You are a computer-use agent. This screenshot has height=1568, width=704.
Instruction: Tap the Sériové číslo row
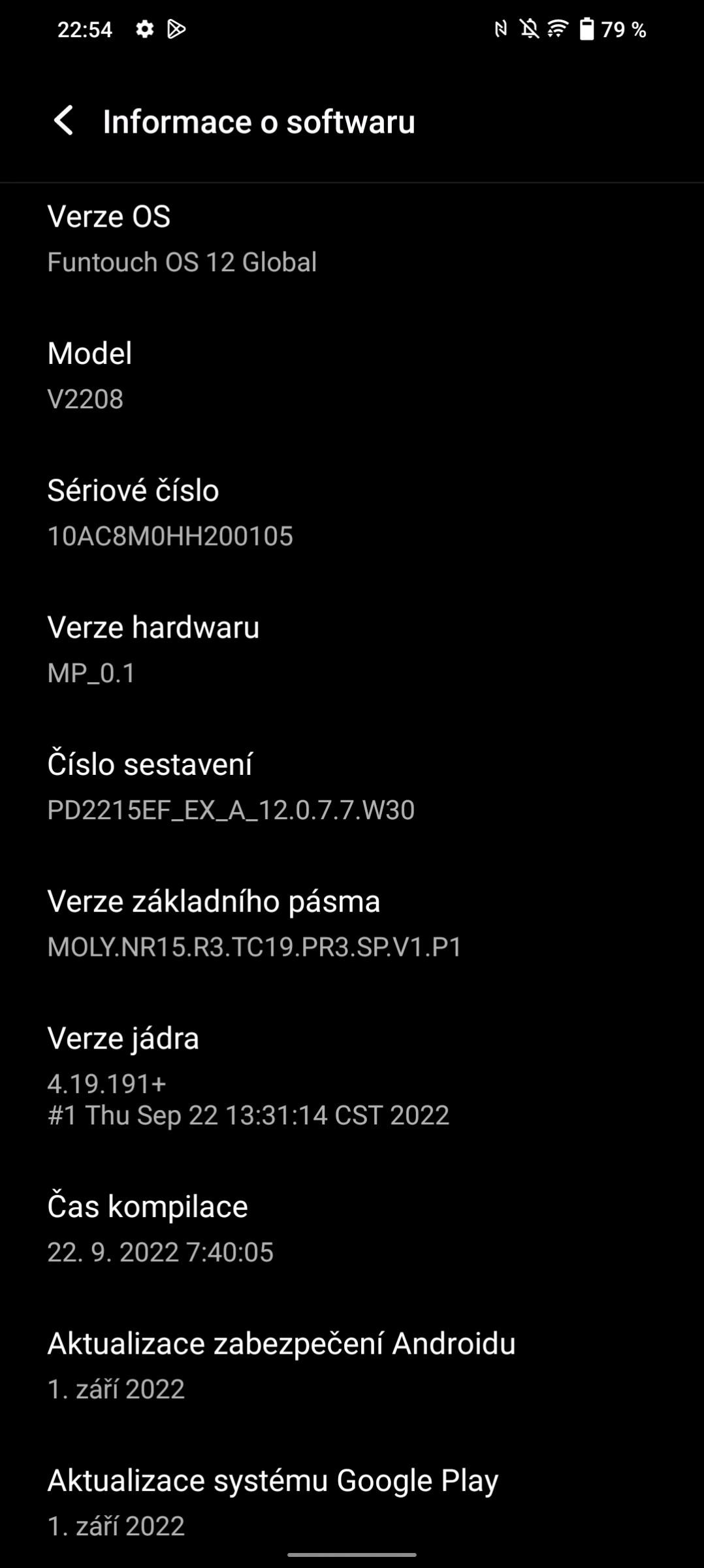pos(352,513)
